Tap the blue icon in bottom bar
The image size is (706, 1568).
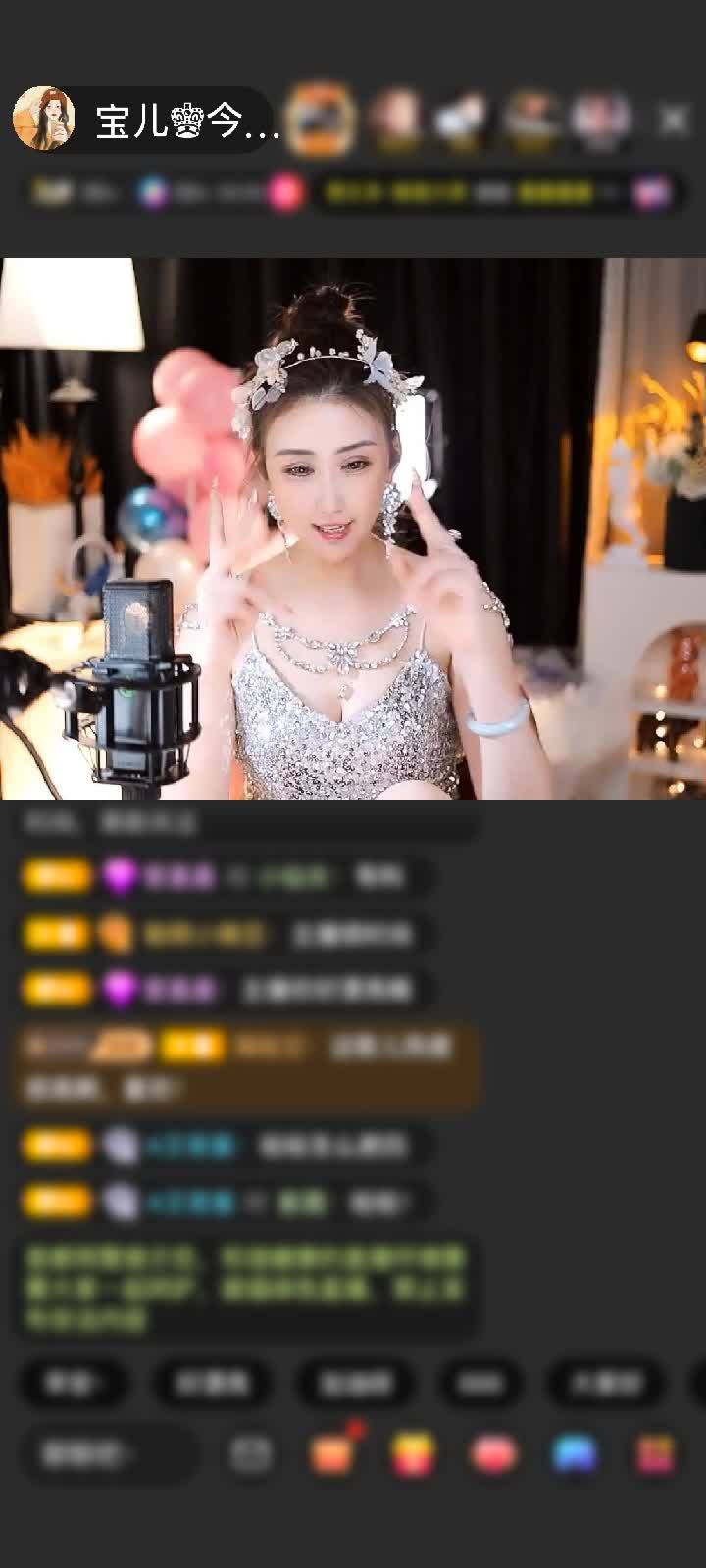click(x=575, y=1454)
